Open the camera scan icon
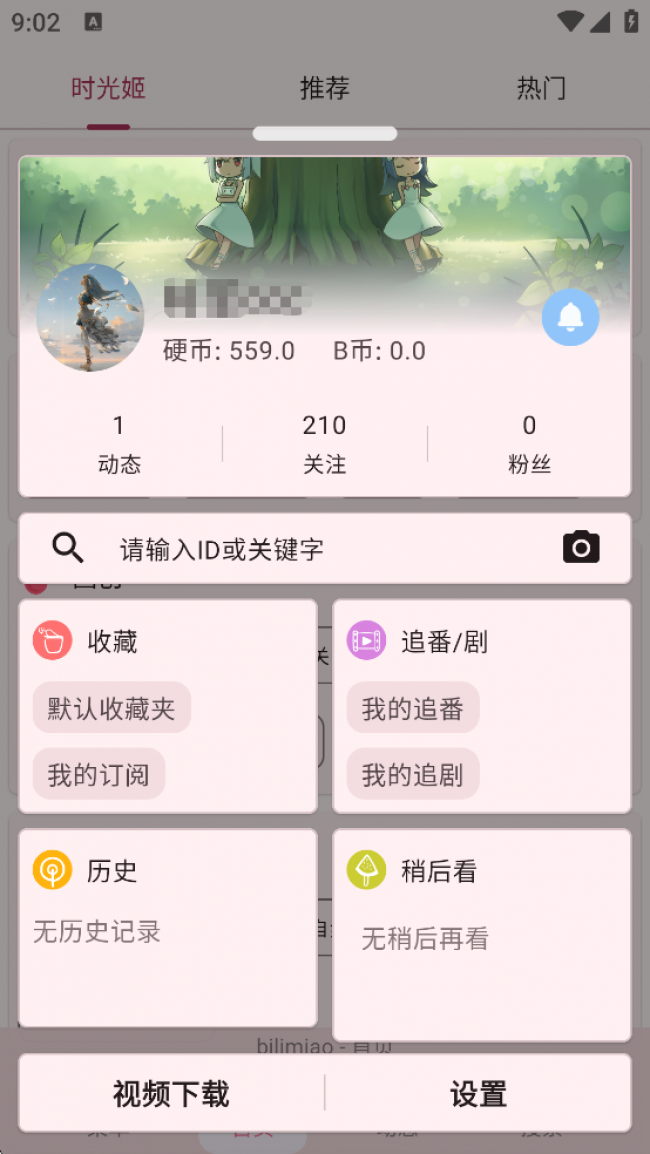The height and width of the screenshot is (1154, 650). click(x=581, y=547)
